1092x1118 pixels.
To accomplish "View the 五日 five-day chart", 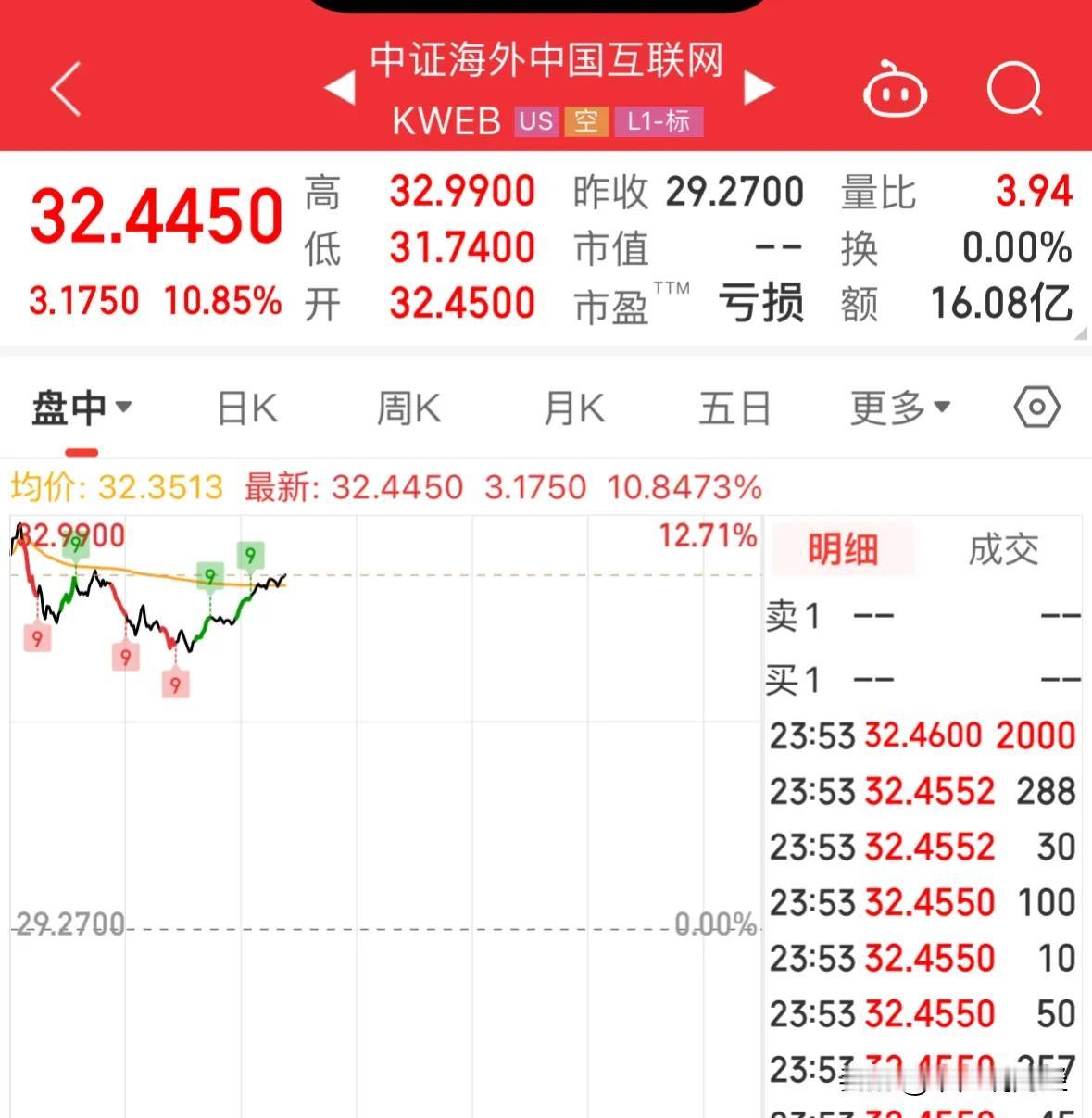I will (x=734, y=406).
